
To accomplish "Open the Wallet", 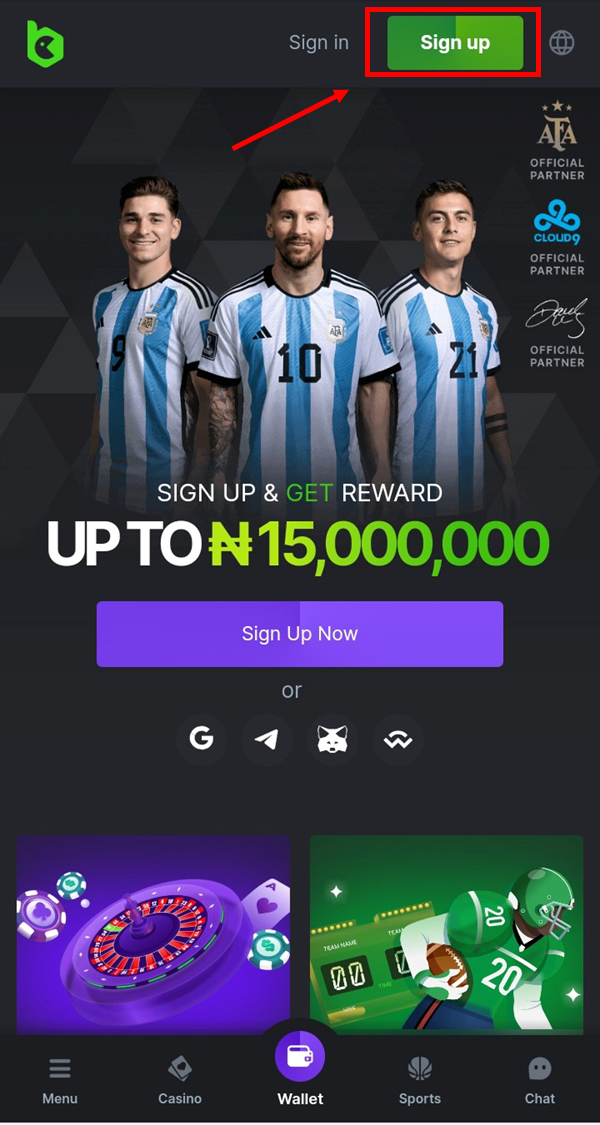I will 300,1070.
